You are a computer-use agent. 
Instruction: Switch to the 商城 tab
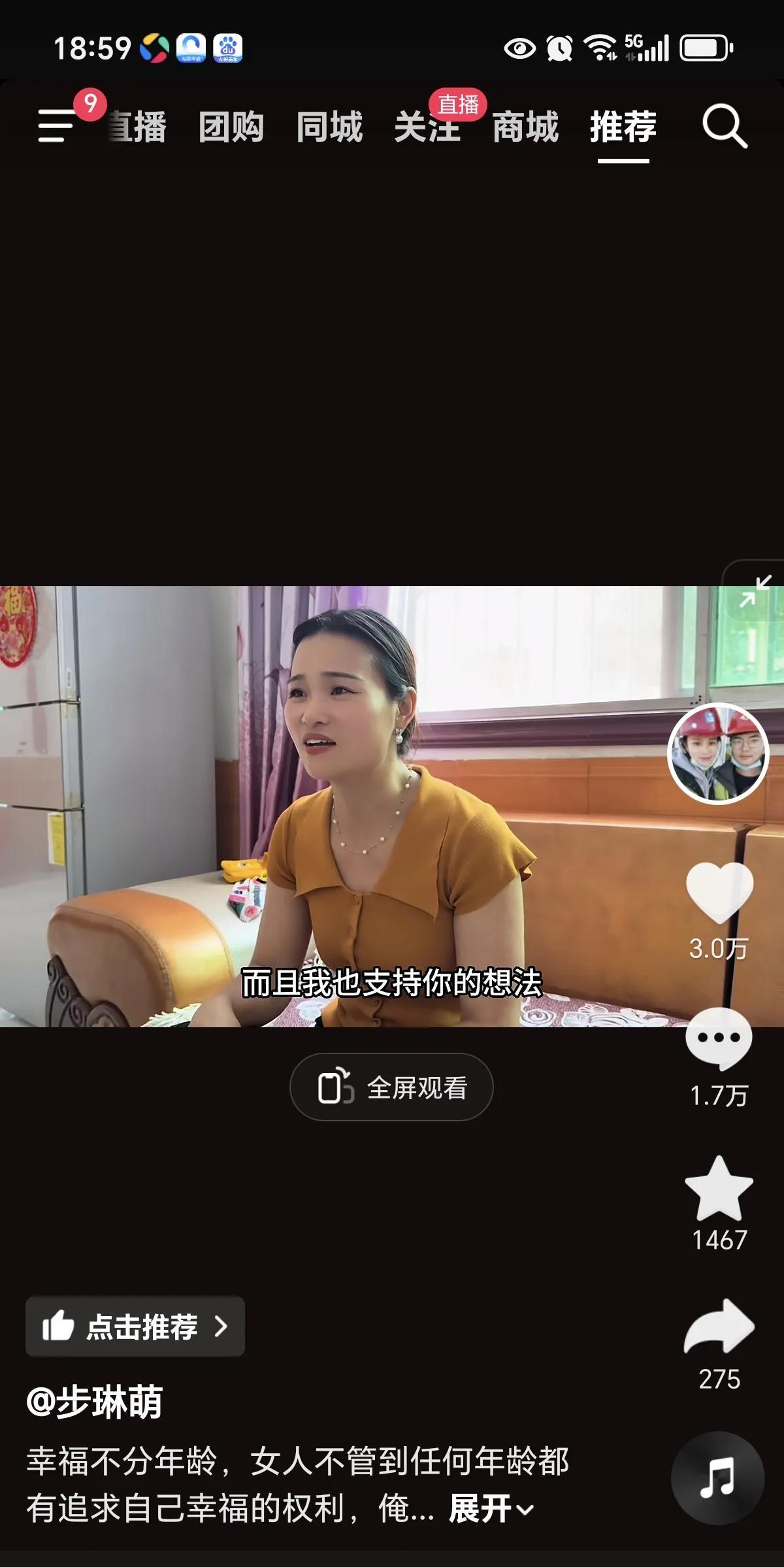point(525,127)
